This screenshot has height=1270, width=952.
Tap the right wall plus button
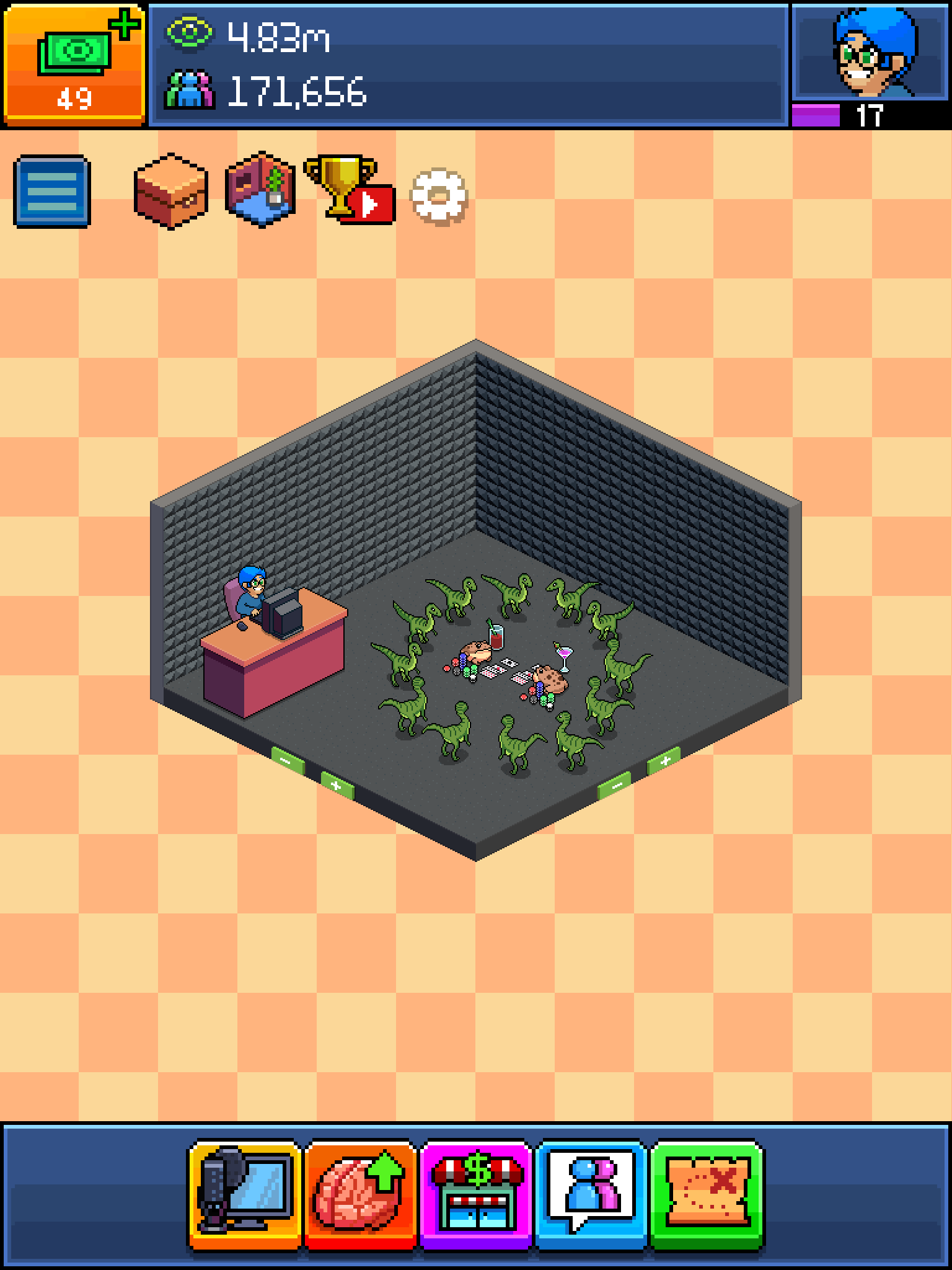tap(664, 761)
